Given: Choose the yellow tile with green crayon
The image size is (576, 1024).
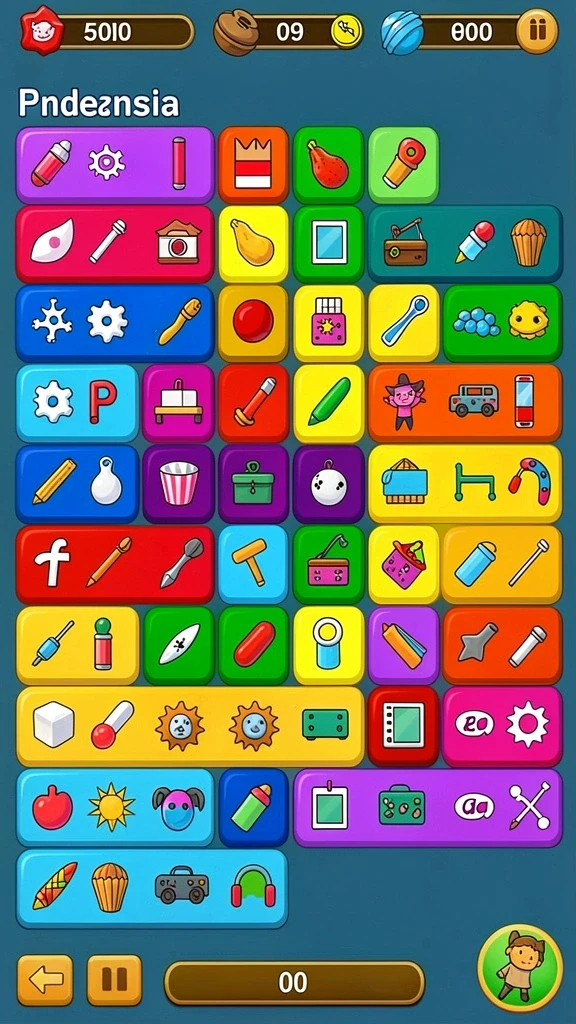Looking at the screenshot, I should (x=328, y=402).
